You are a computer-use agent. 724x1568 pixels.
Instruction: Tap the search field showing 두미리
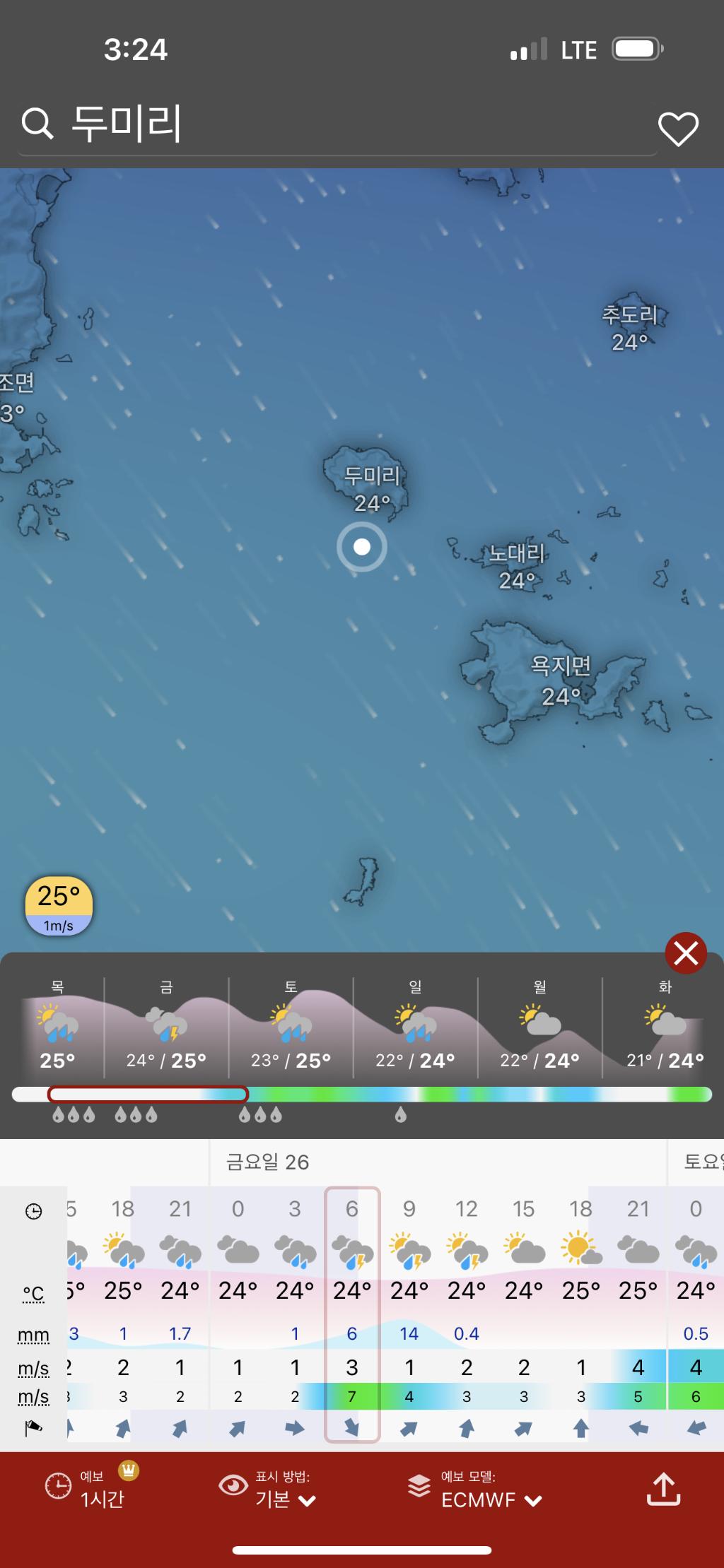pos(332,124)
